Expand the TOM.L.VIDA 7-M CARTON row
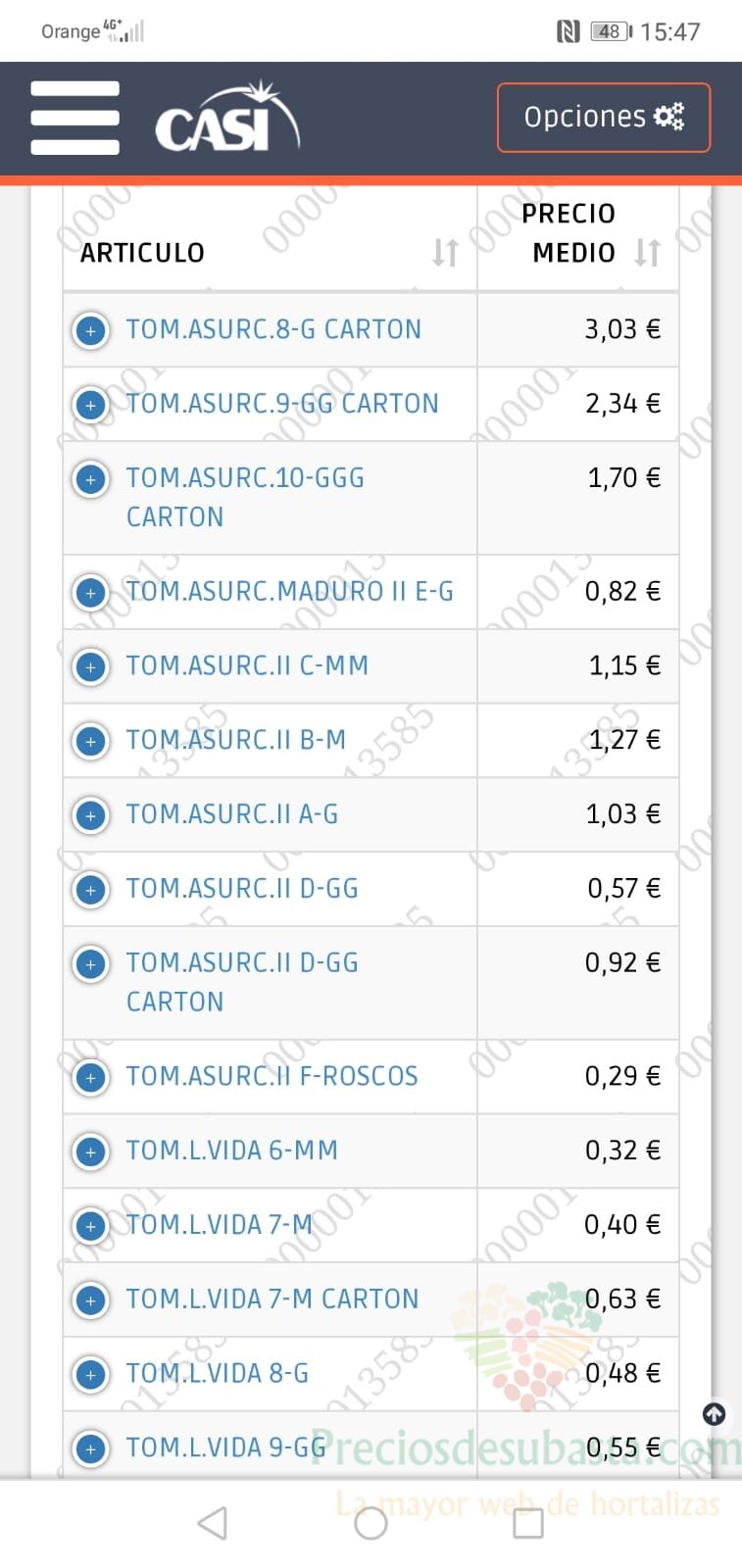 click(91, 1299)
